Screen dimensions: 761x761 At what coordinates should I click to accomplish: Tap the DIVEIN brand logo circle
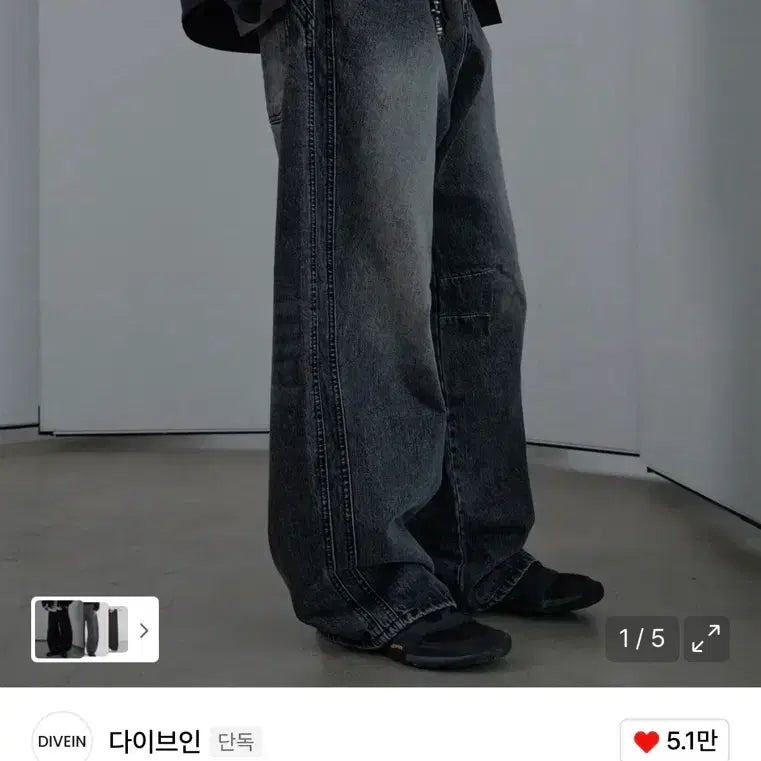62,740
